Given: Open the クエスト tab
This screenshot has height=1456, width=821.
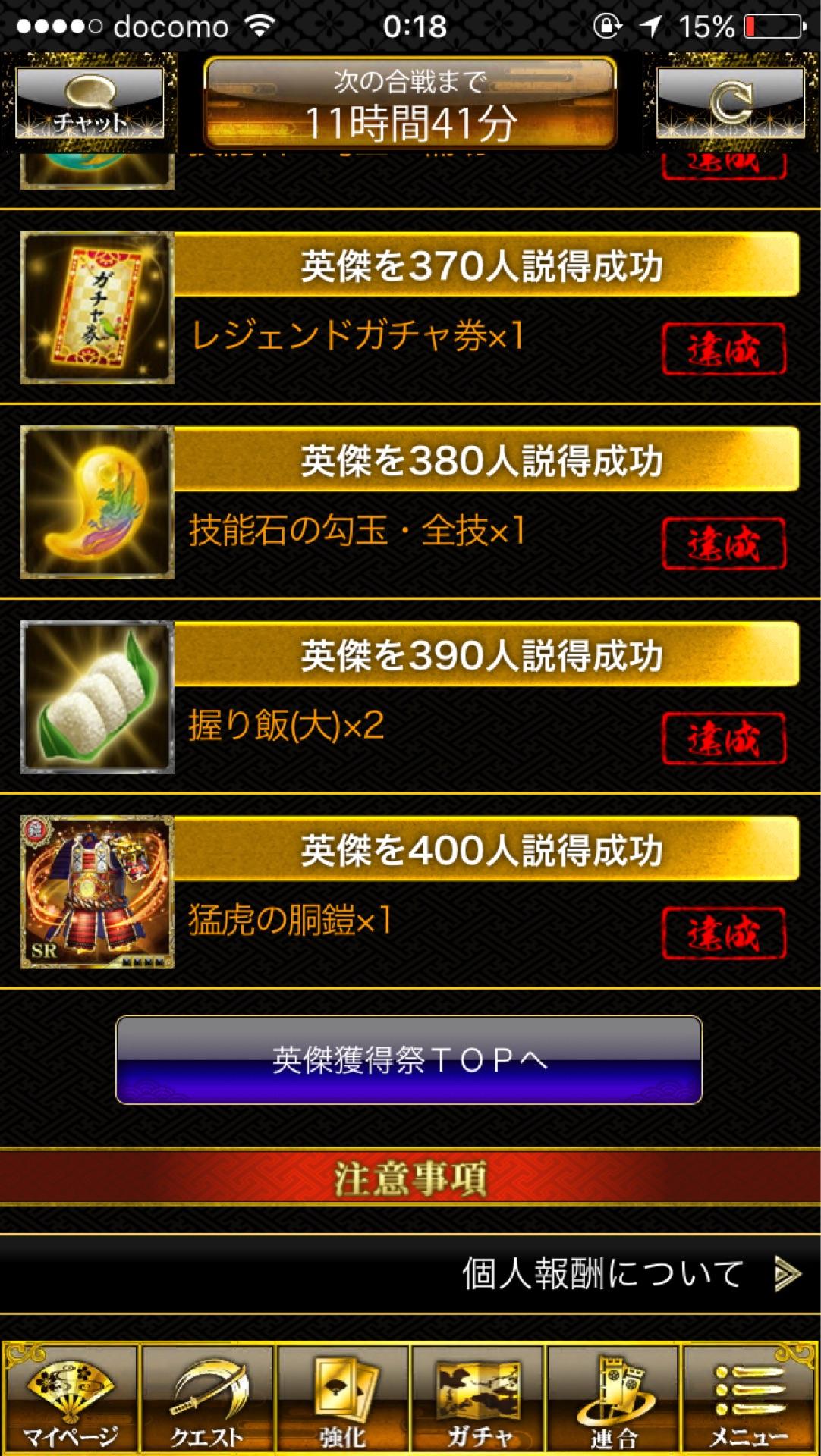Looking at the screenshot, I should (206, 1399).
